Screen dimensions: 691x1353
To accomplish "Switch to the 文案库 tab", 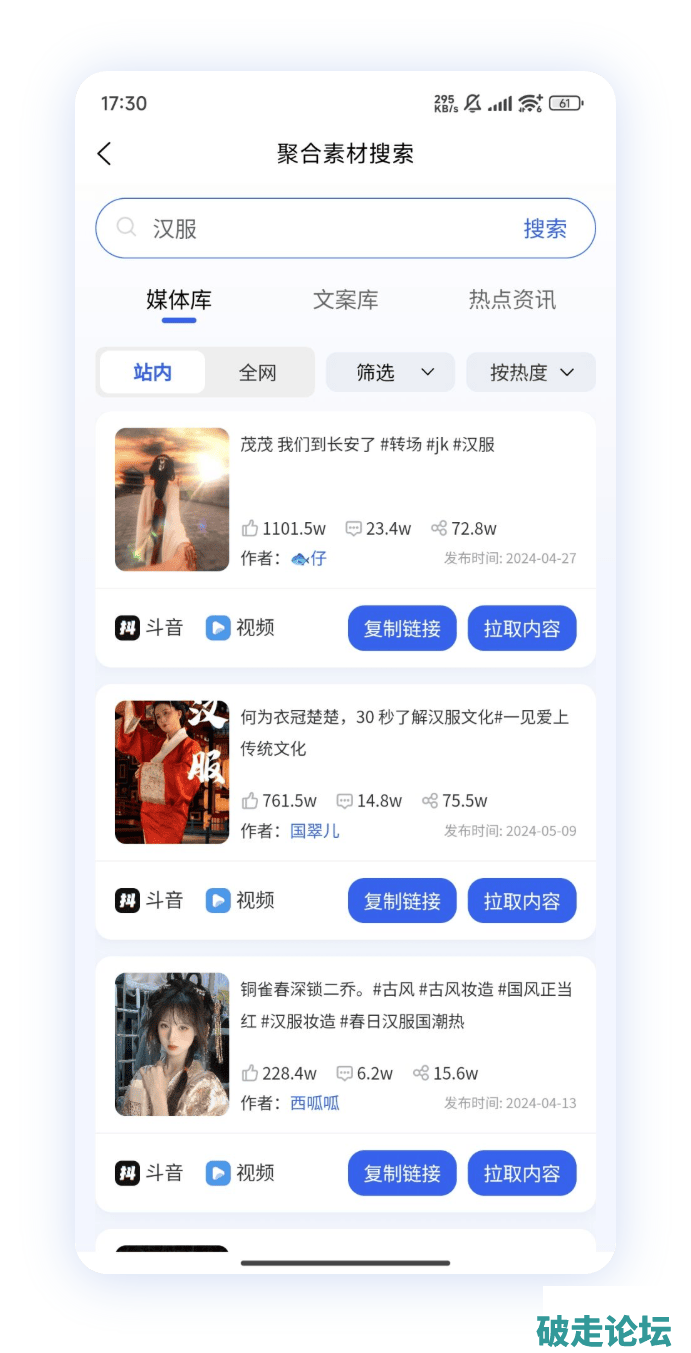I will [345, 300].
